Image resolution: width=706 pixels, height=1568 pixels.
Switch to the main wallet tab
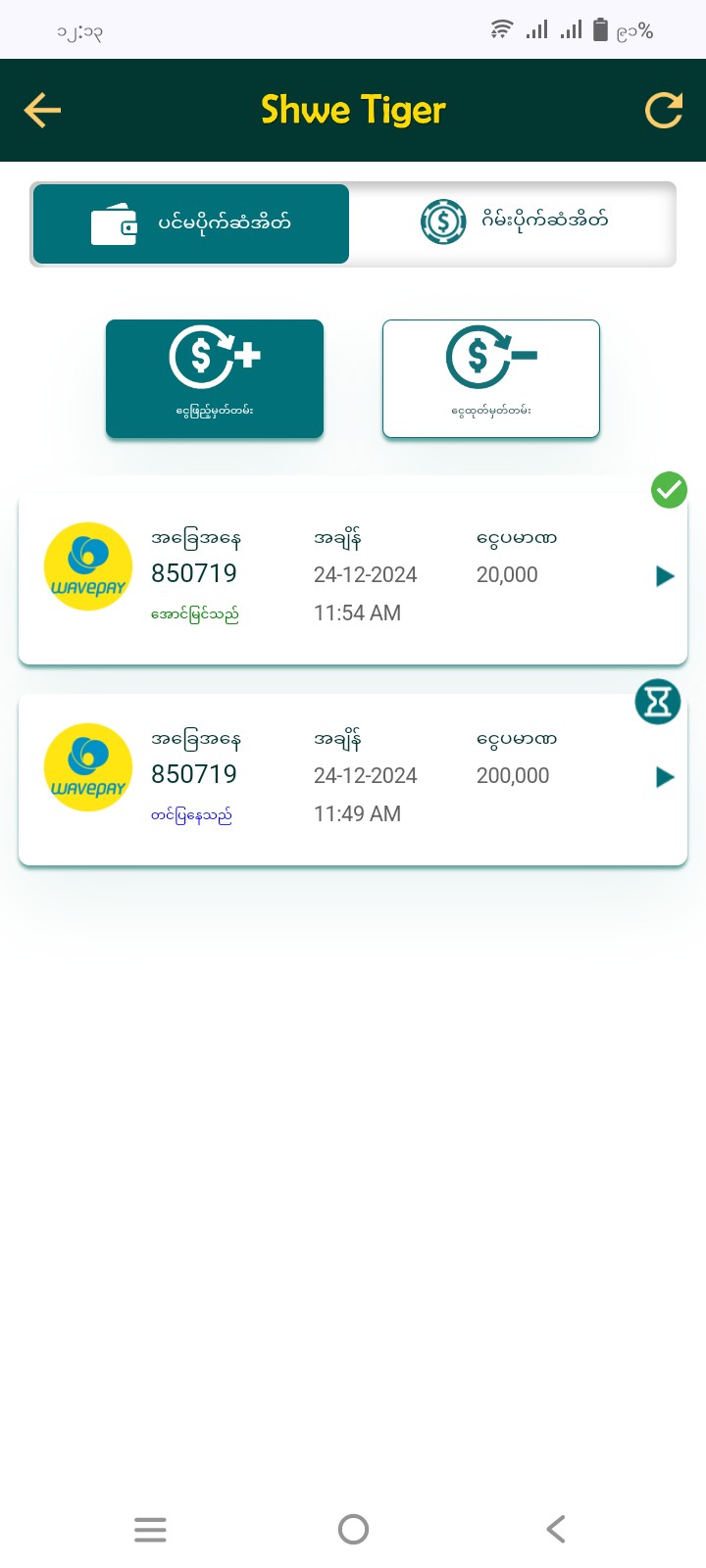pyautogui.click(x=191, y=223)
